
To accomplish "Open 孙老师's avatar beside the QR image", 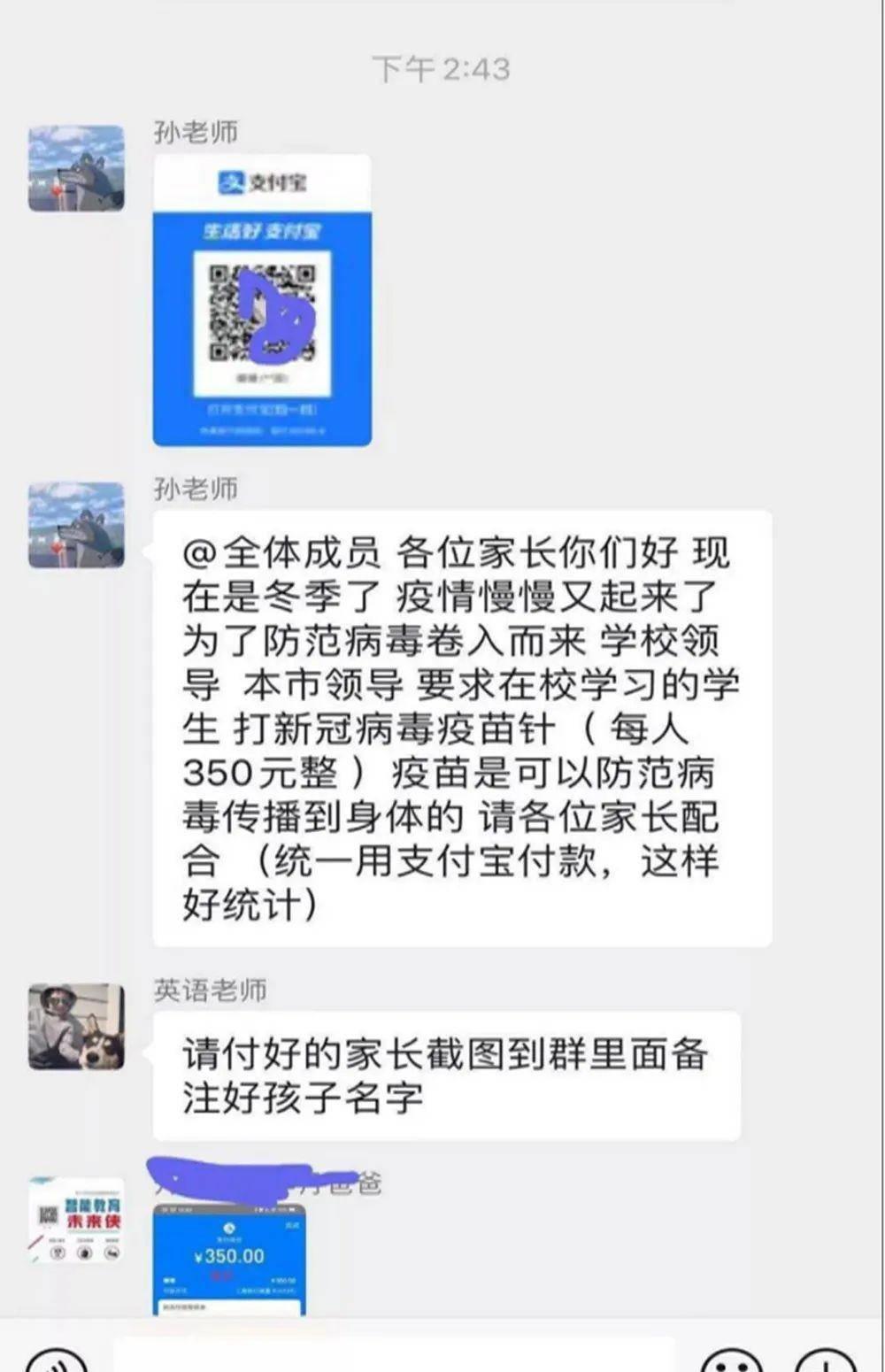I will click(x=76, y=168).
